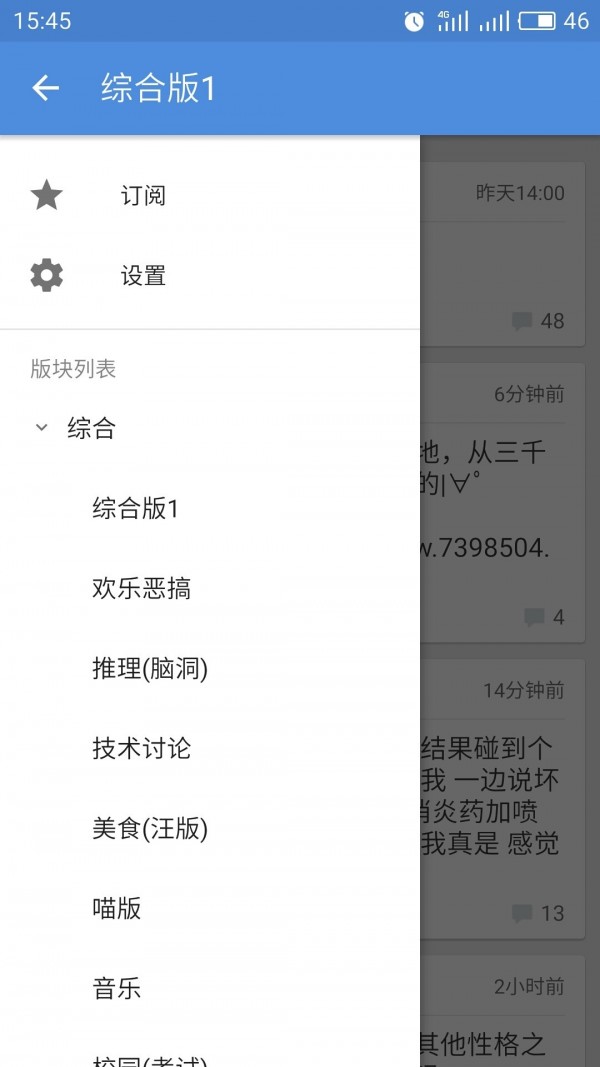Viewport: 600px width, 1067px height.
Task: Switch to the 技术讨论 board
Action: pos(141,748)
